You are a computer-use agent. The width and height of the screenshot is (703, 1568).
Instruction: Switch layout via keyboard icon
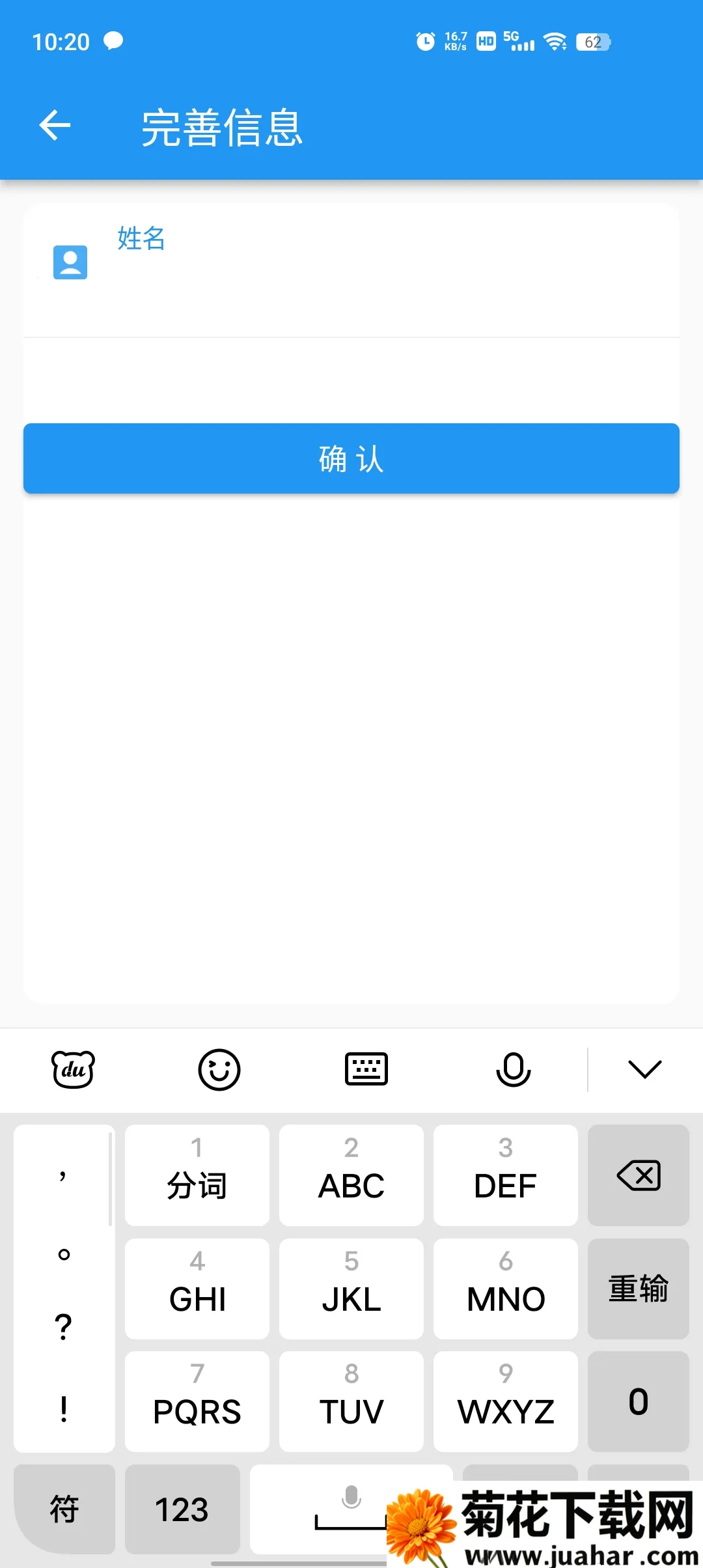[366, 1069]
